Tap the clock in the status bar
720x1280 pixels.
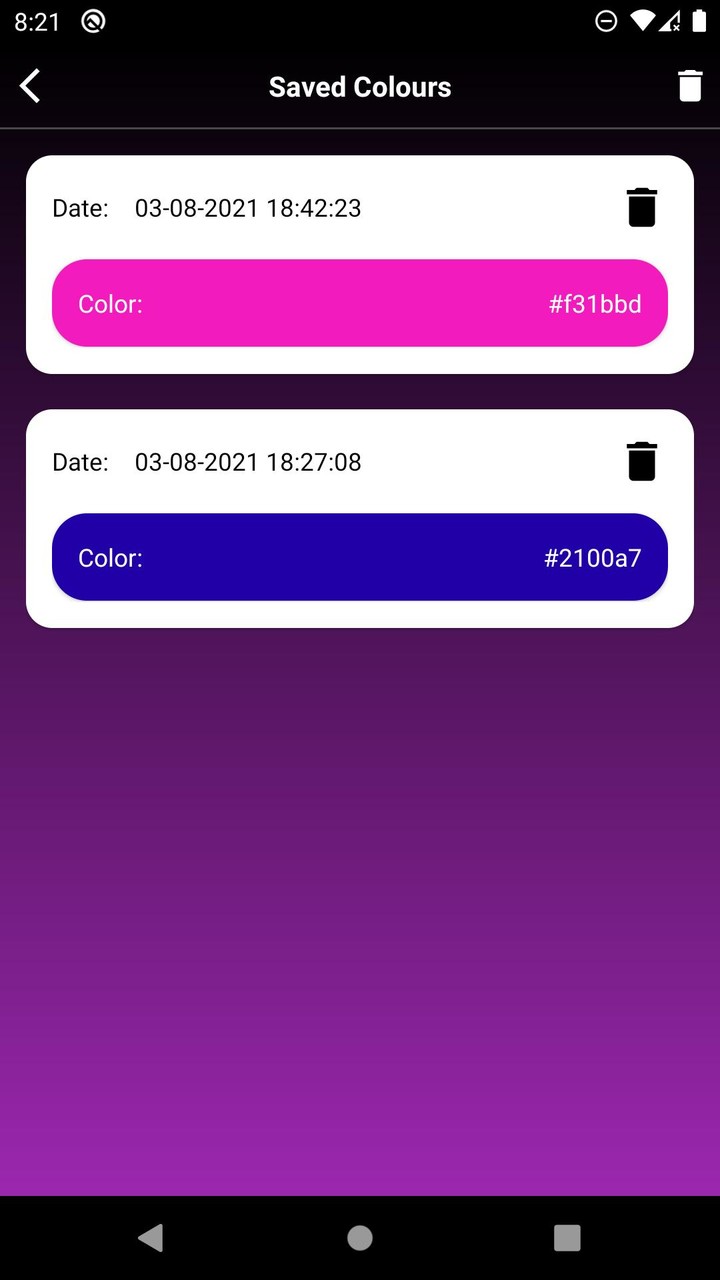(x=37, y=20)
